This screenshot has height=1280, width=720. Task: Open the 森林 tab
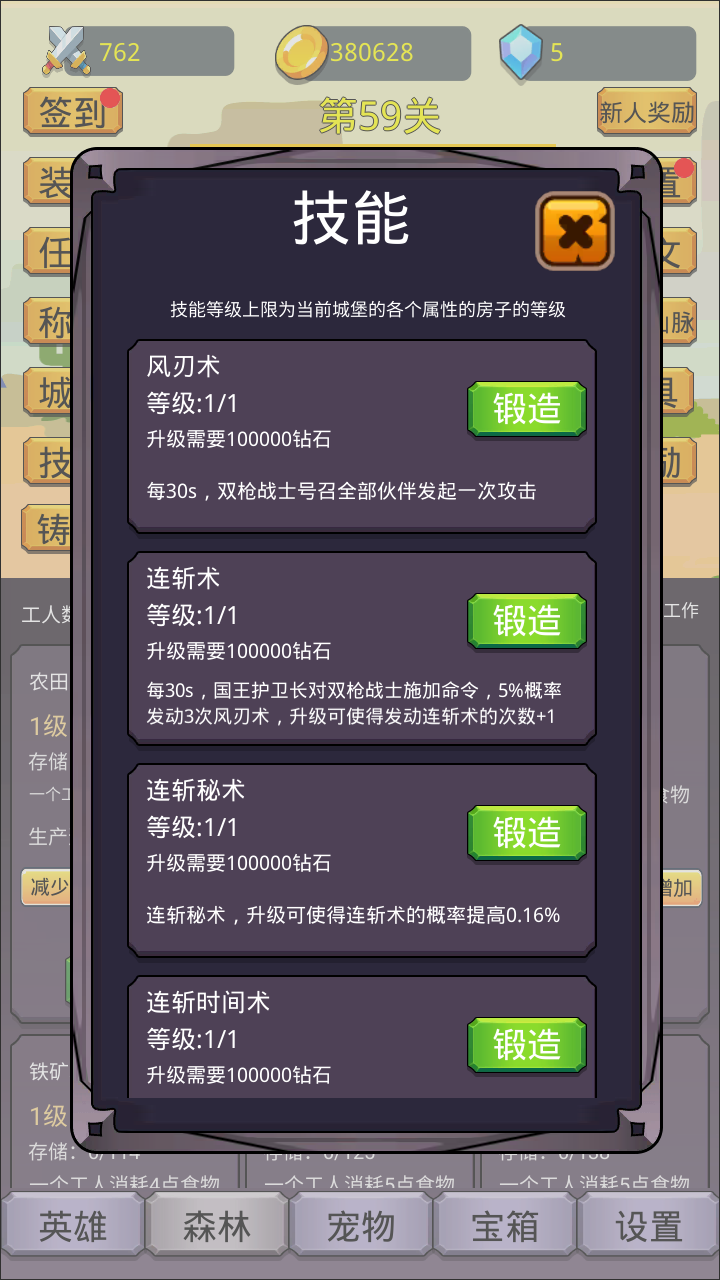216,1227
